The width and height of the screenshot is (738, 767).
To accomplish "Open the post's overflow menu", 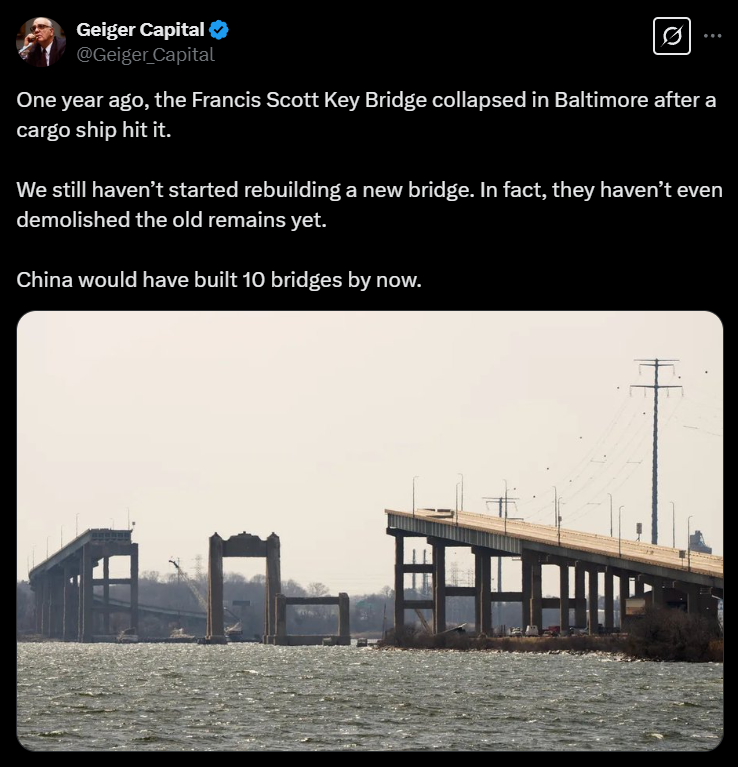I will click(712, 35).
